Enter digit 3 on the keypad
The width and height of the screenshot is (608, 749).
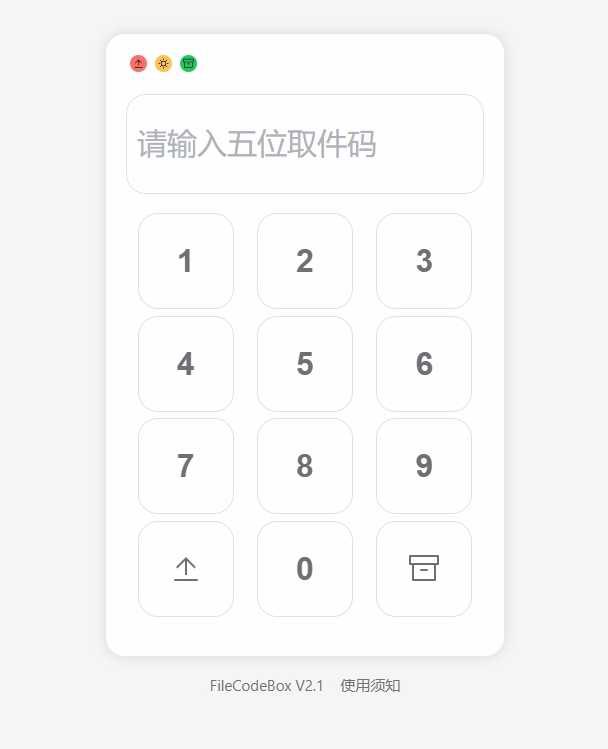point(424,261)
